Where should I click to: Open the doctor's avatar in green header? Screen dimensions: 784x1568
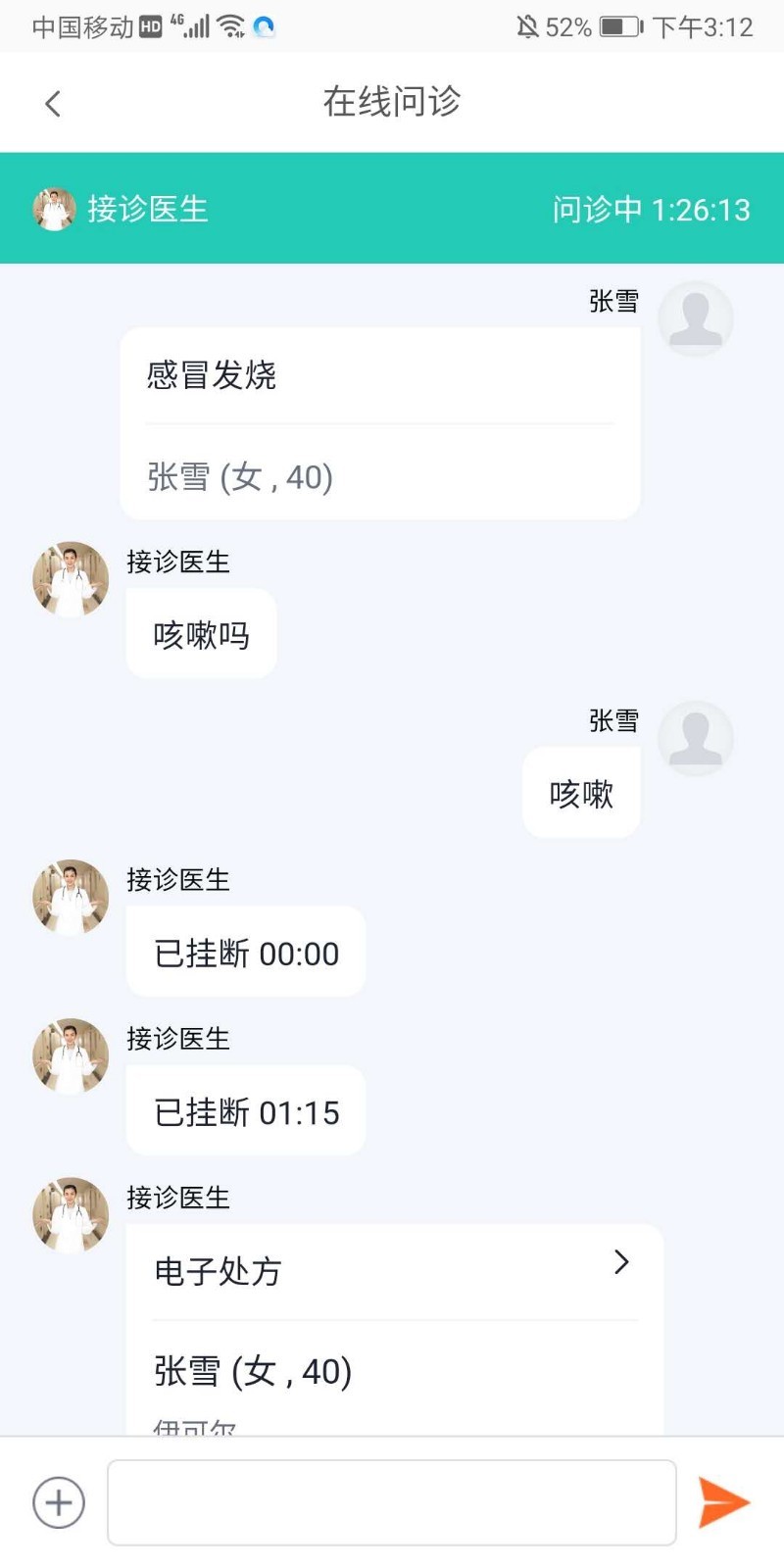tap(55, 209)
